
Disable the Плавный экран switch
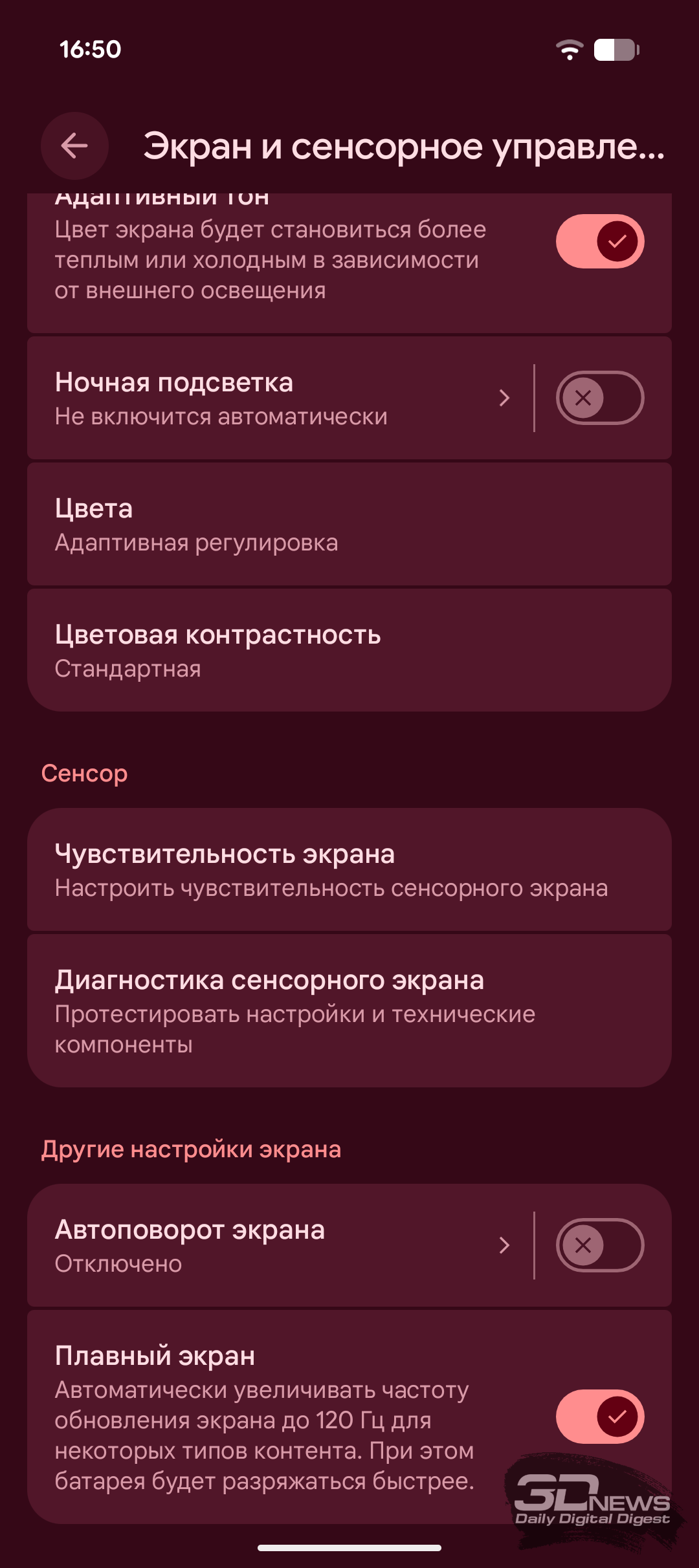[599, 1417]
